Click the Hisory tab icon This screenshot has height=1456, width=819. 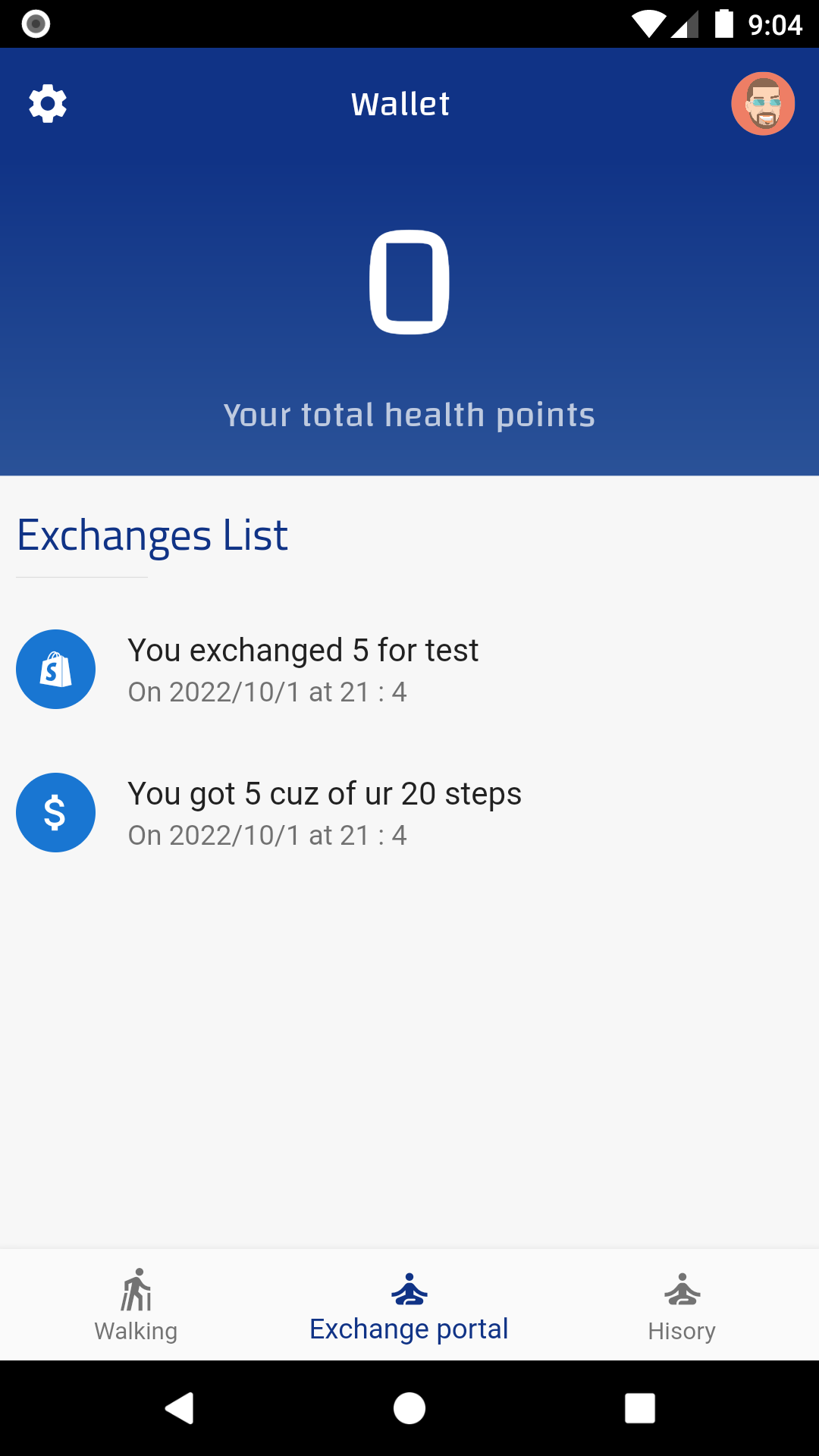point(682,1289)
